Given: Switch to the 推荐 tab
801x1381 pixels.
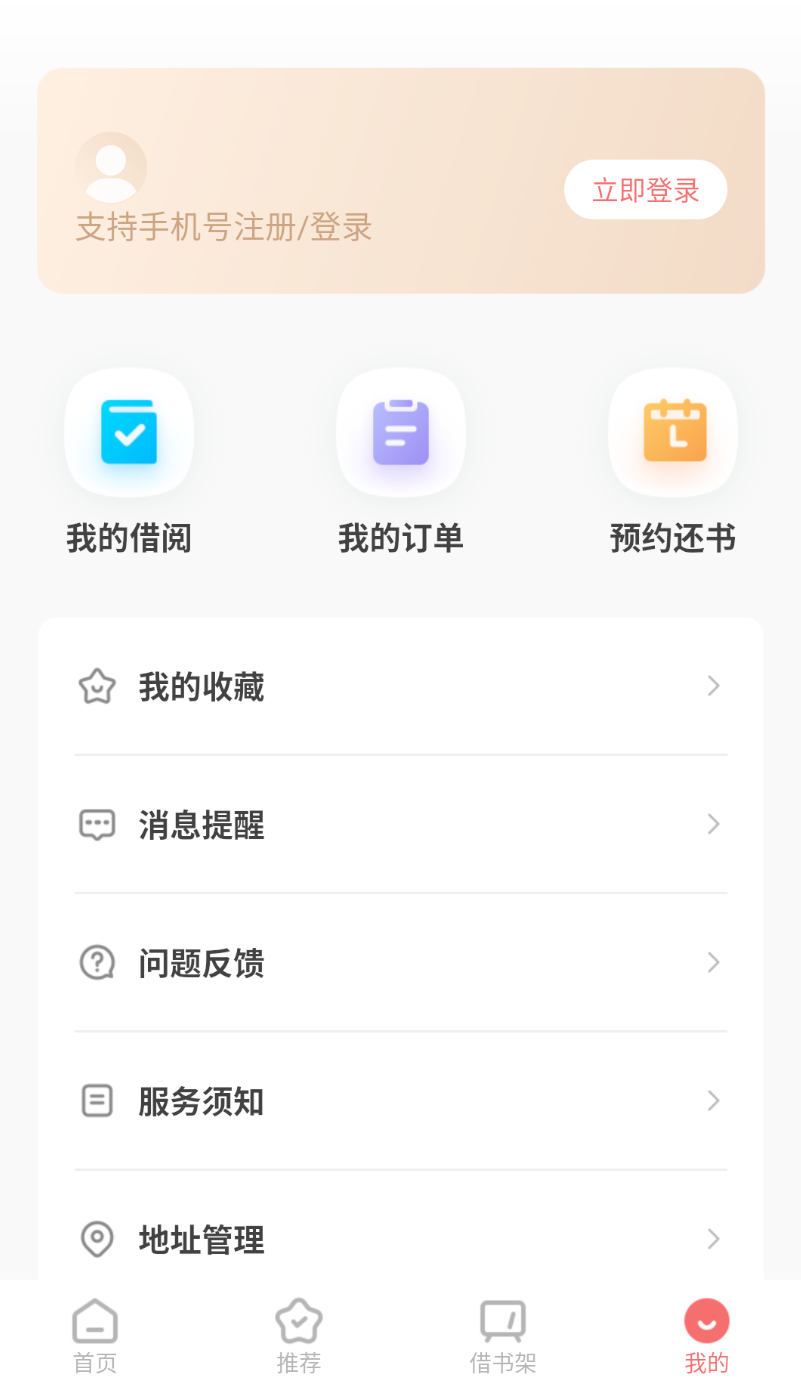Looking at the screenshot, I should pyautogui.click(x=298, y=1333).
